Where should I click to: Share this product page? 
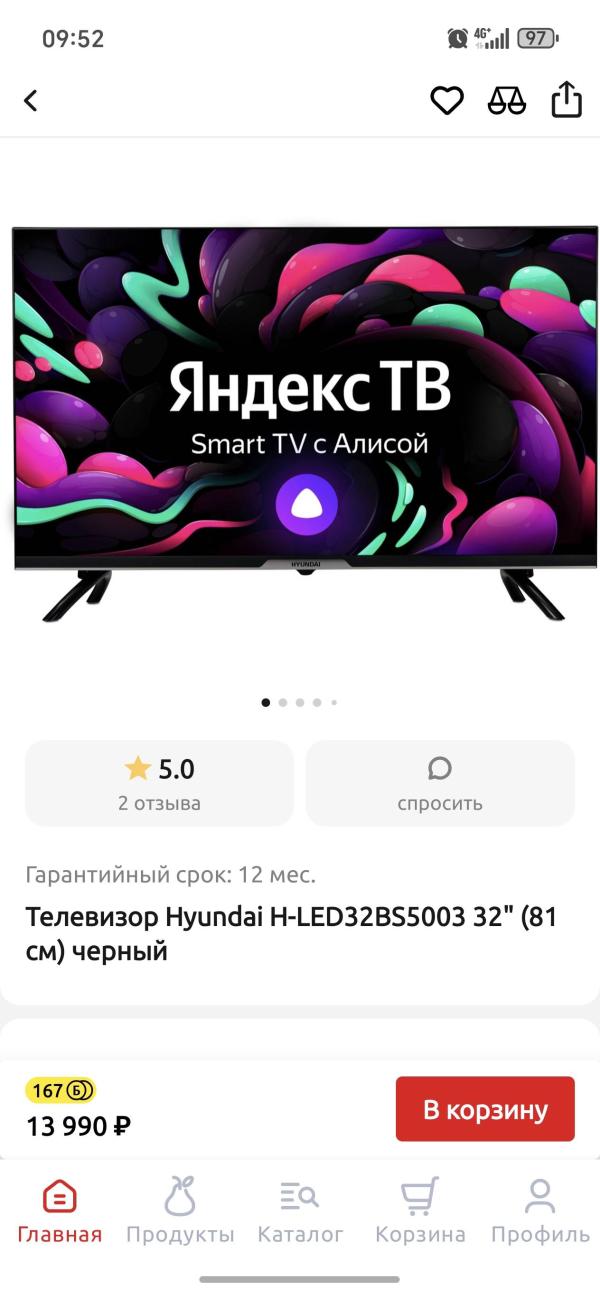pyautogui.click(x=566, y=100)
